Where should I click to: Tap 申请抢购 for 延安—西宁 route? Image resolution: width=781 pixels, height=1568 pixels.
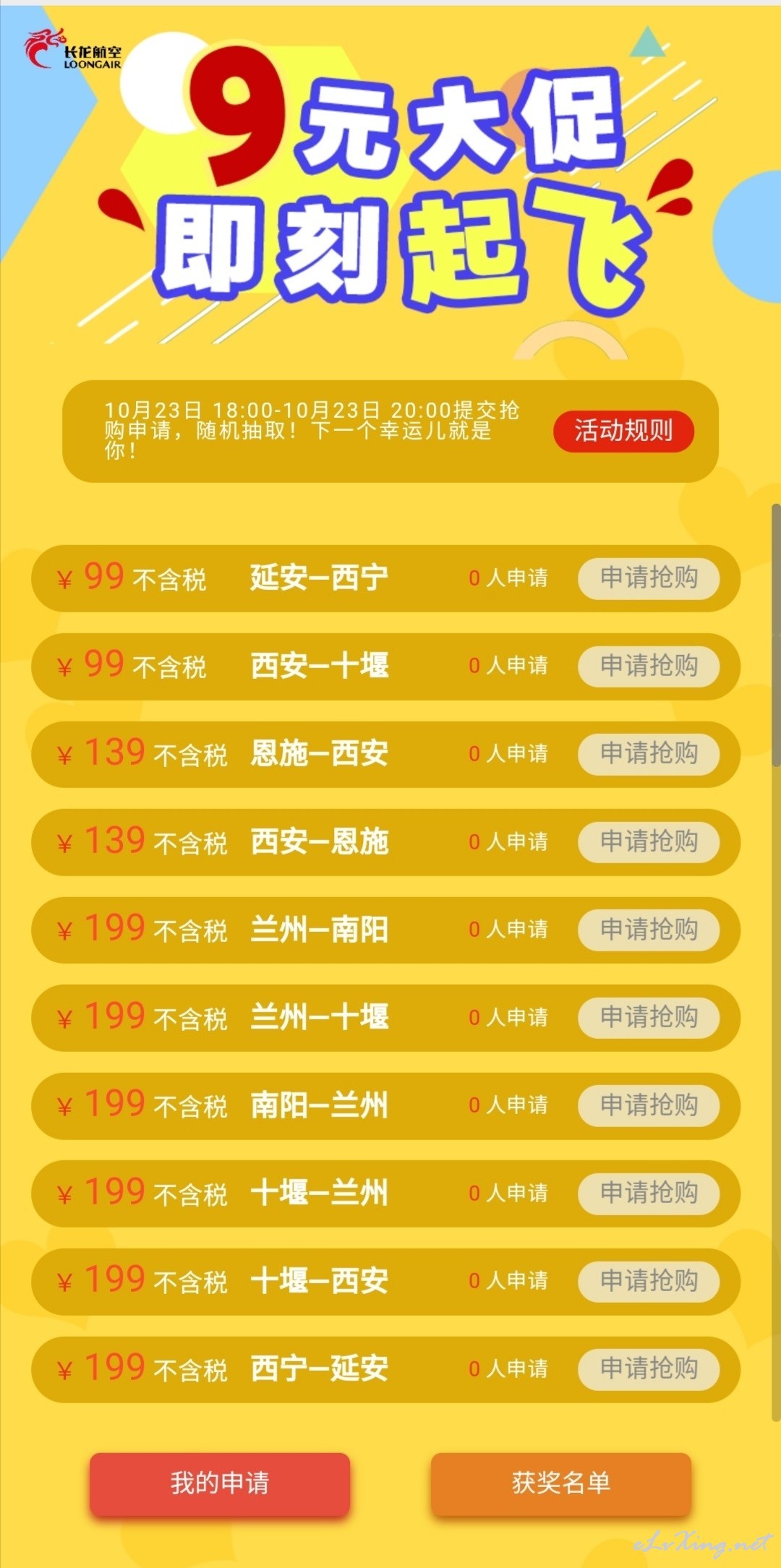649,578
